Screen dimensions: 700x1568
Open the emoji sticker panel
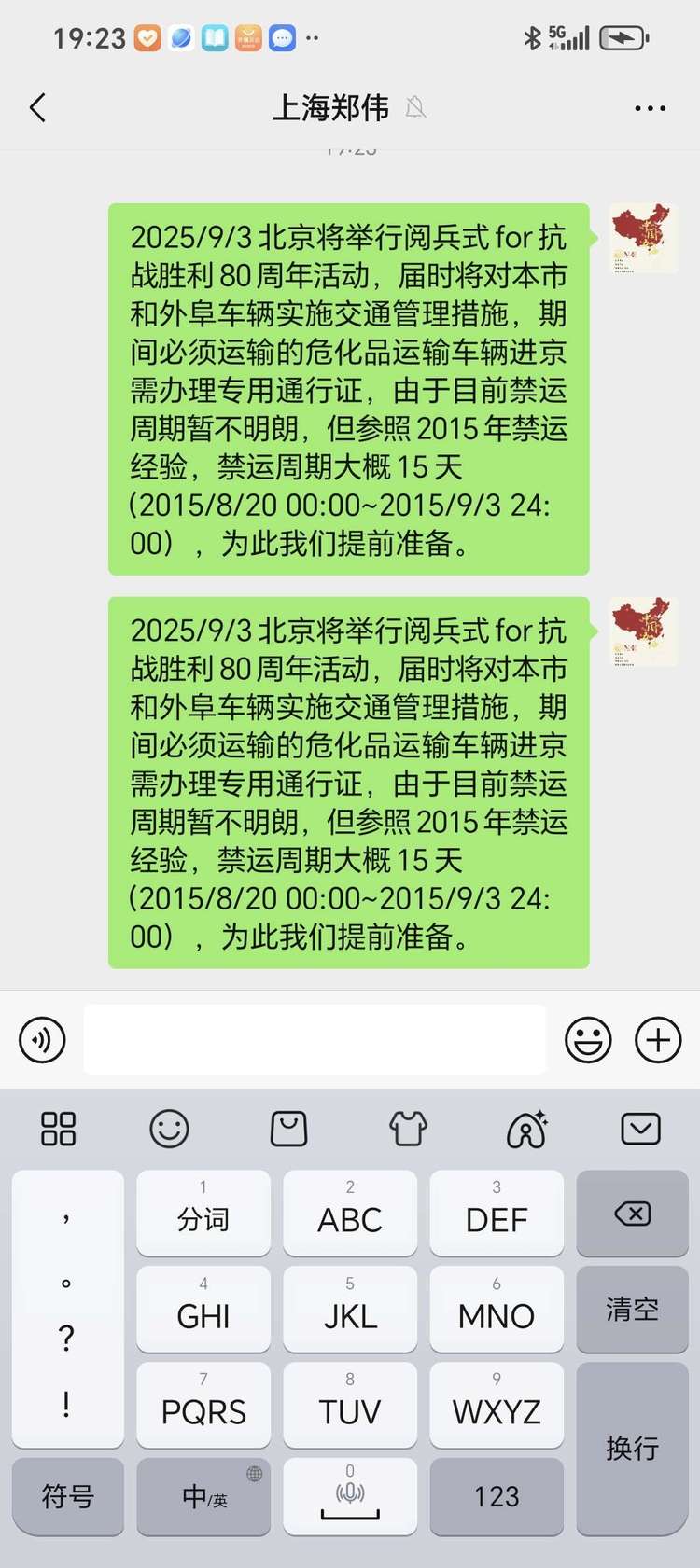pos(588,1039)
